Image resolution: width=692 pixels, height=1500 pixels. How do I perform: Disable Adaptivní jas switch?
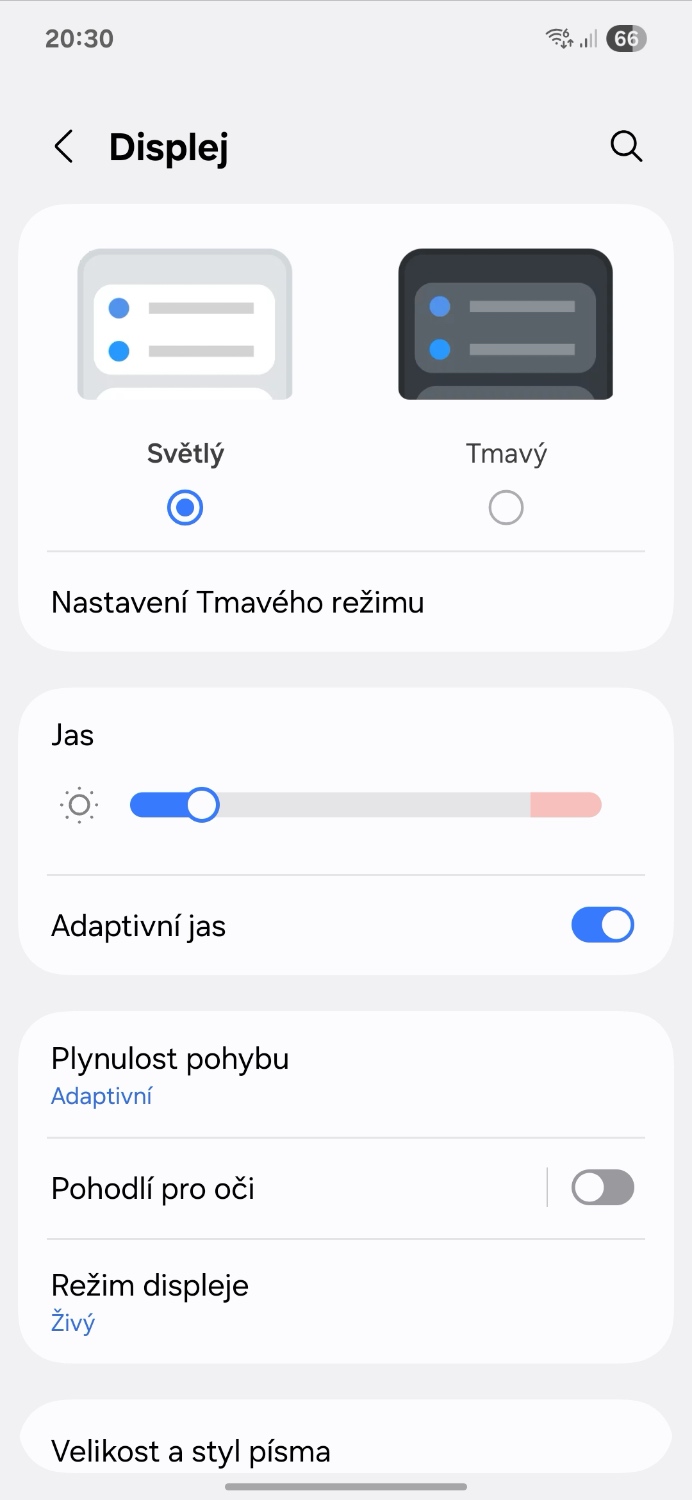click(x=603, y=925)
